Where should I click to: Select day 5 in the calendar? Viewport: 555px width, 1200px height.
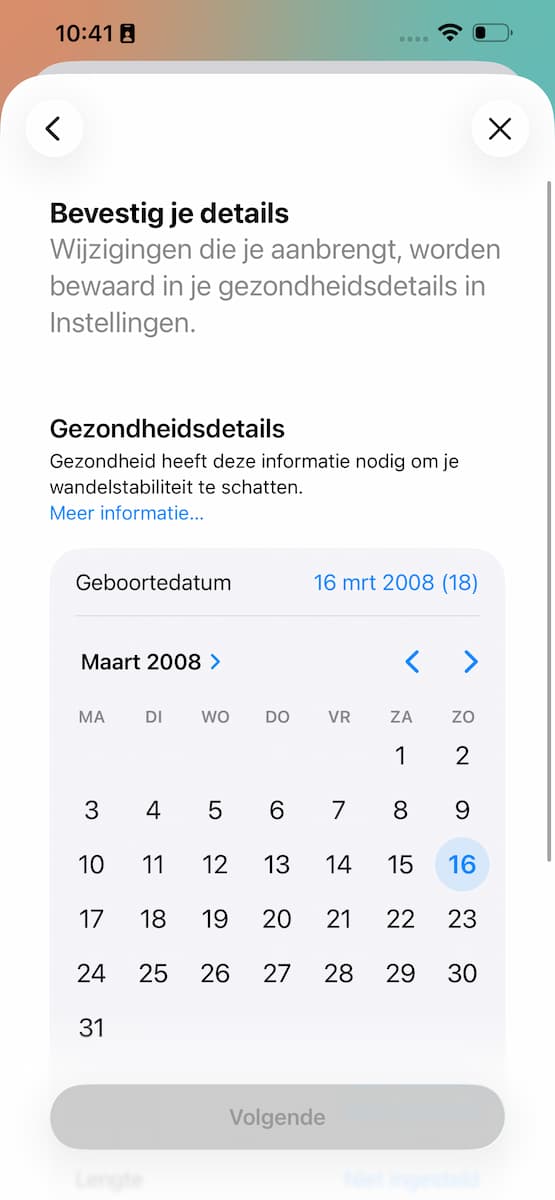215,810
